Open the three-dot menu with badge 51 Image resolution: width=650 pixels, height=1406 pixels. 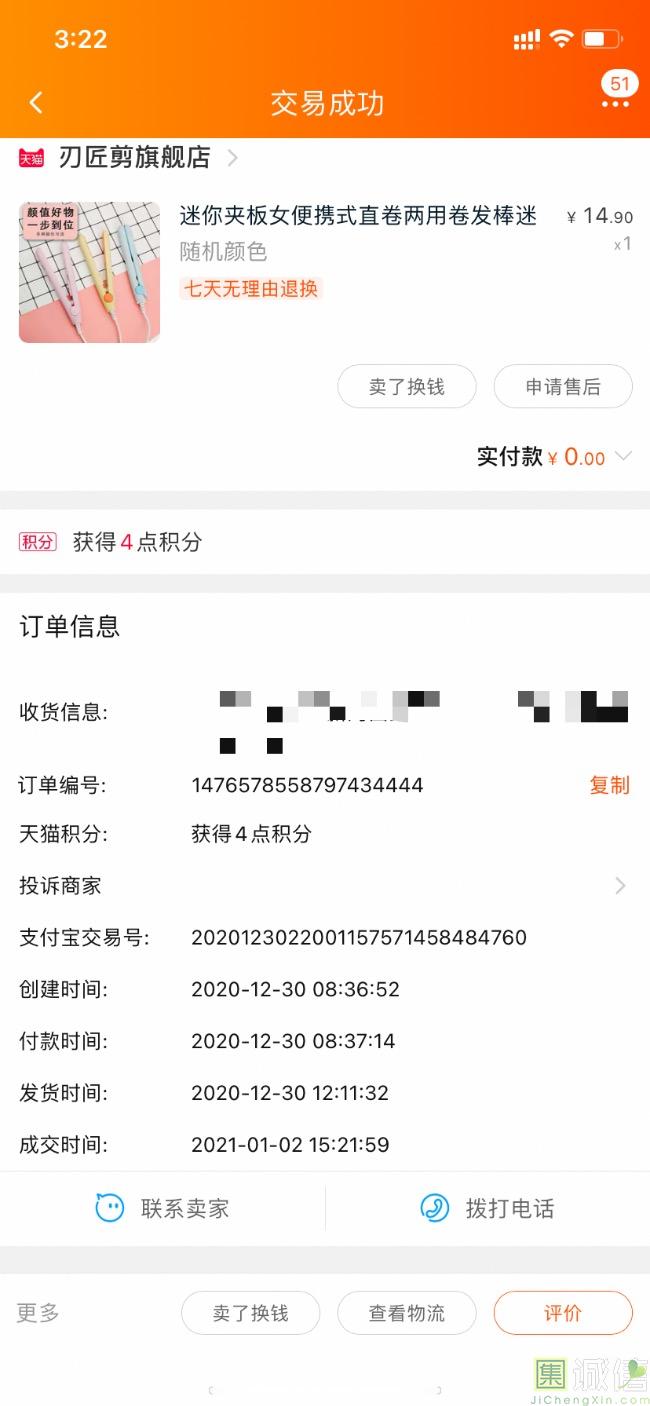click(614, 102)
